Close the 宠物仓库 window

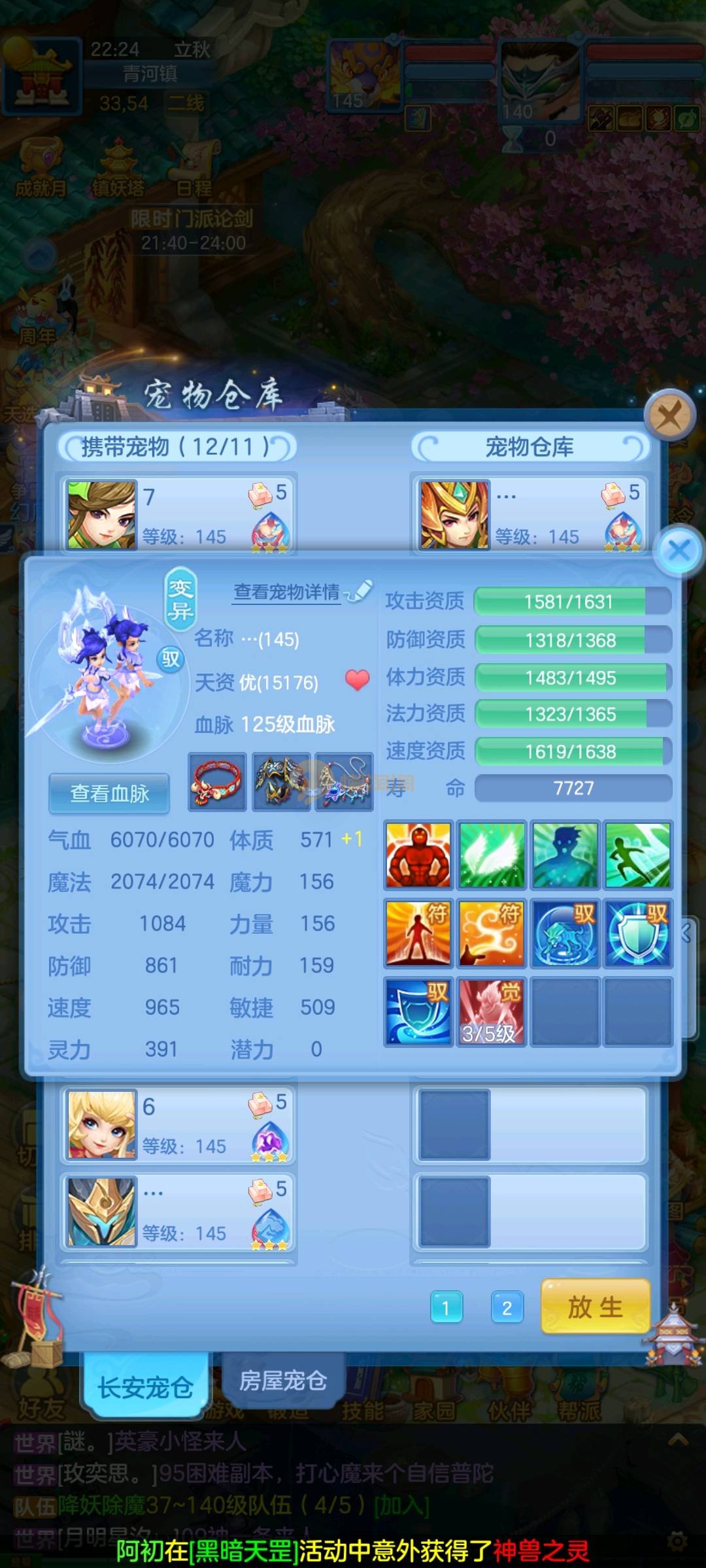coord(669,415)
